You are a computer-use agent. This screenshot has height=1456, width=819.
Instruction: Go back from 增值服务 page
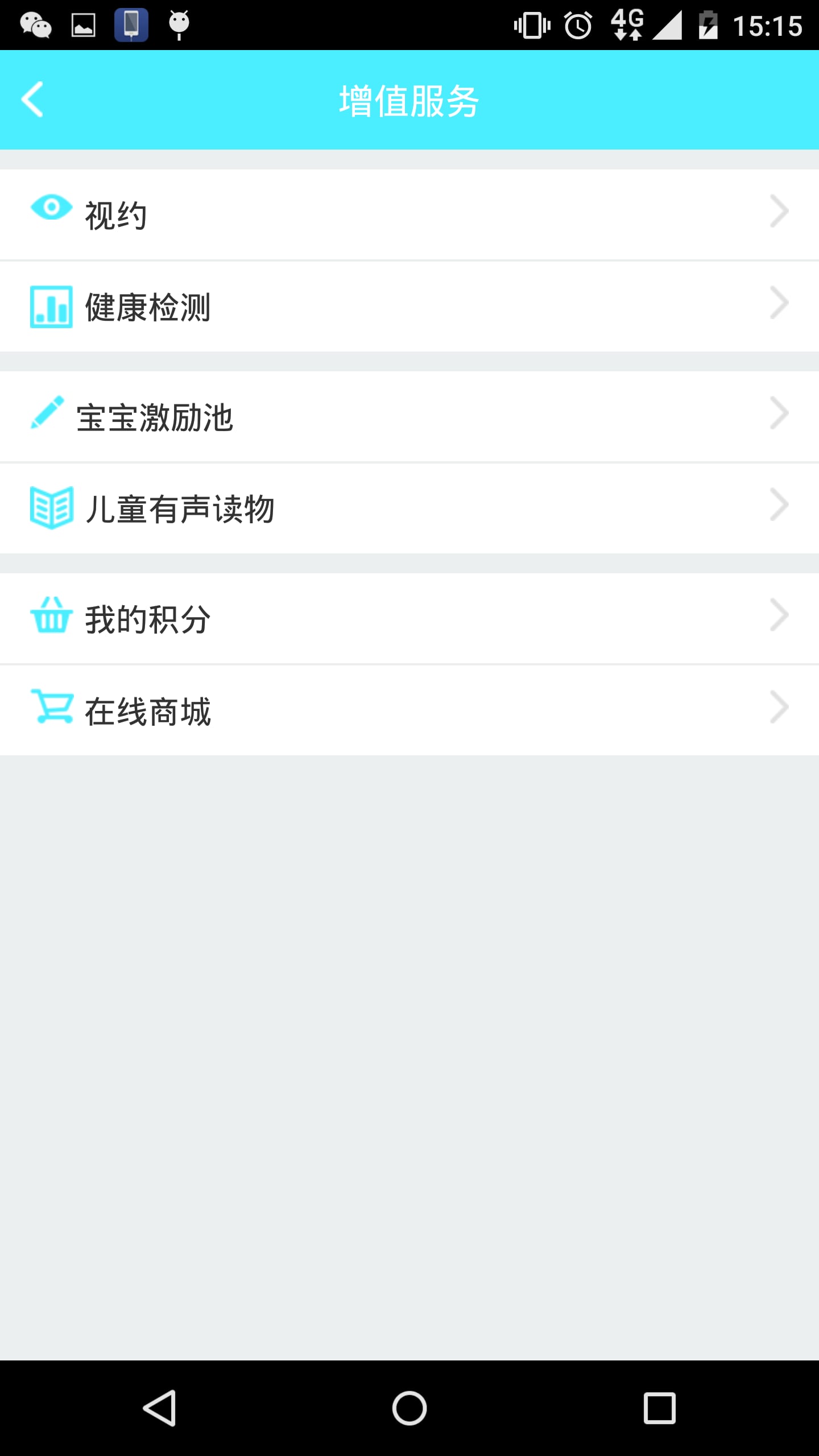tap(32, 100)
